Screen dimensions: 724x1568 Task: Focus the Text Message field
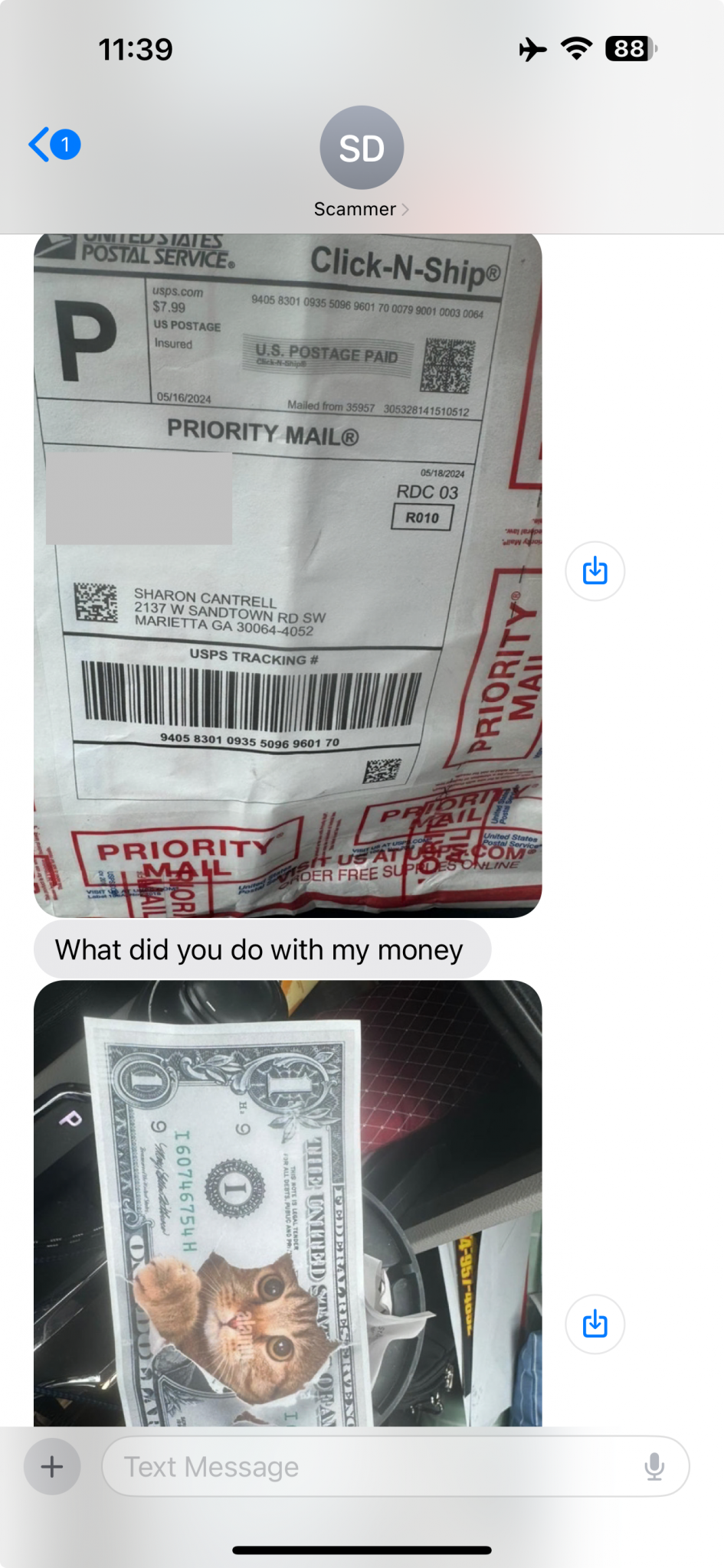coord(368,1466)
